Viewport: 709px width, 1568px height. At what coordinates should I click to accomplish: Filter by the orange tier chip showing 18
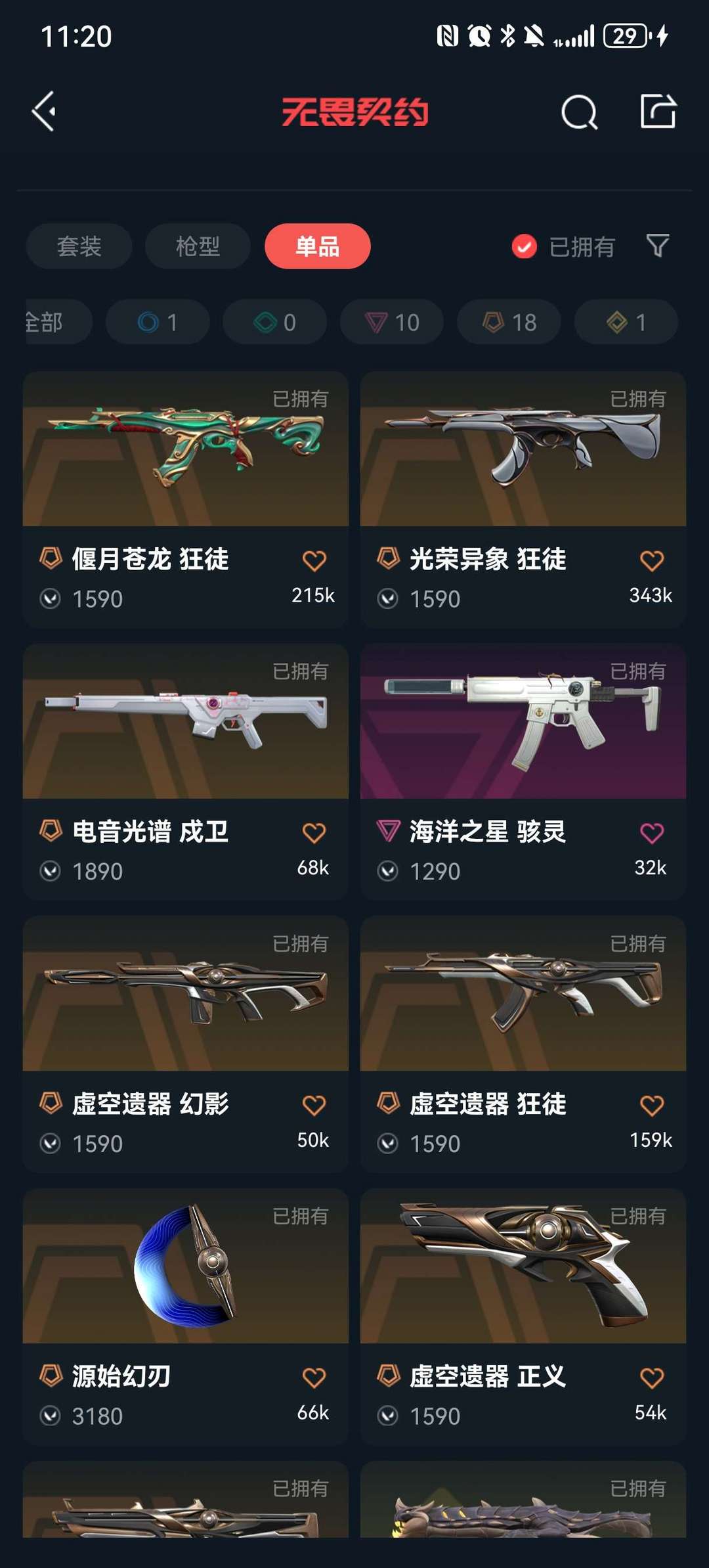pos(509,322)
